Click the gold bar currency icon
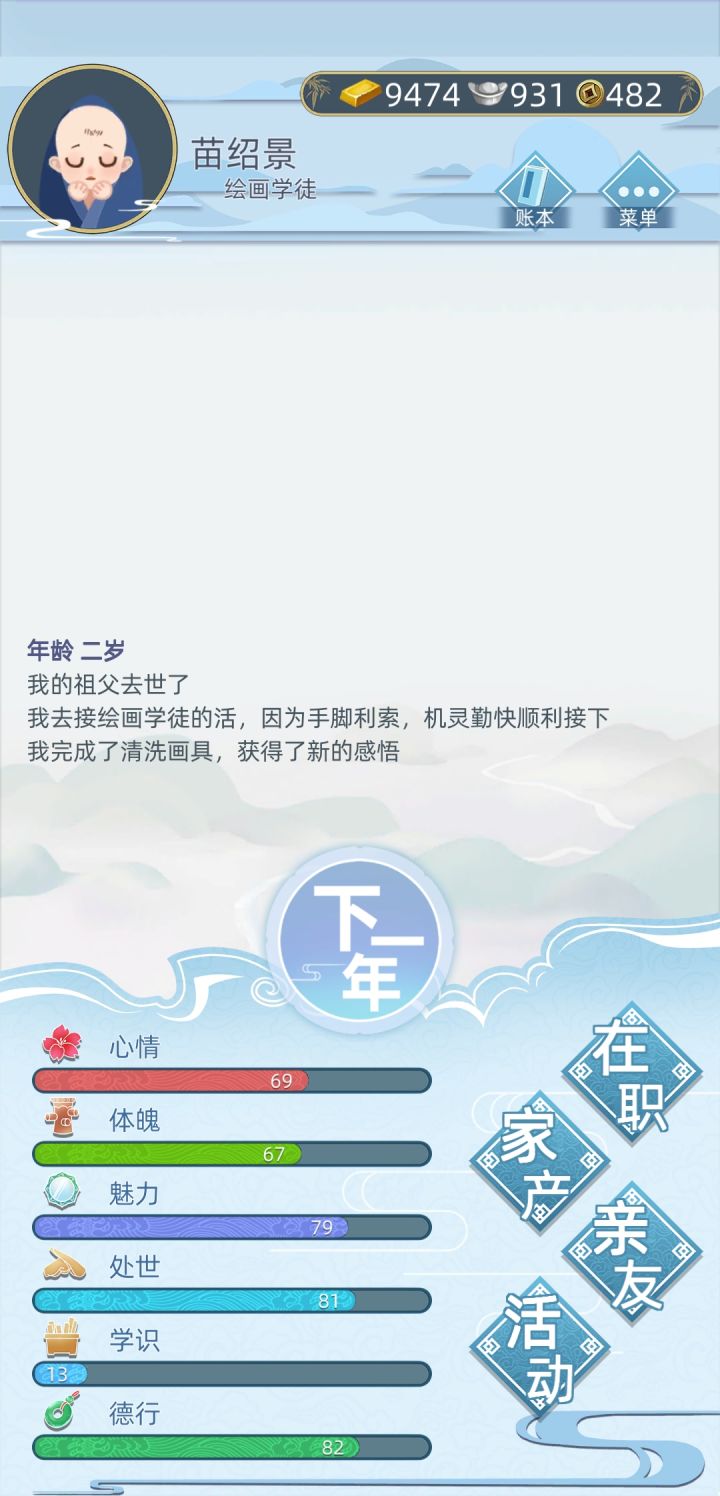Screen dimensions: 720x1496 (362, 95)
